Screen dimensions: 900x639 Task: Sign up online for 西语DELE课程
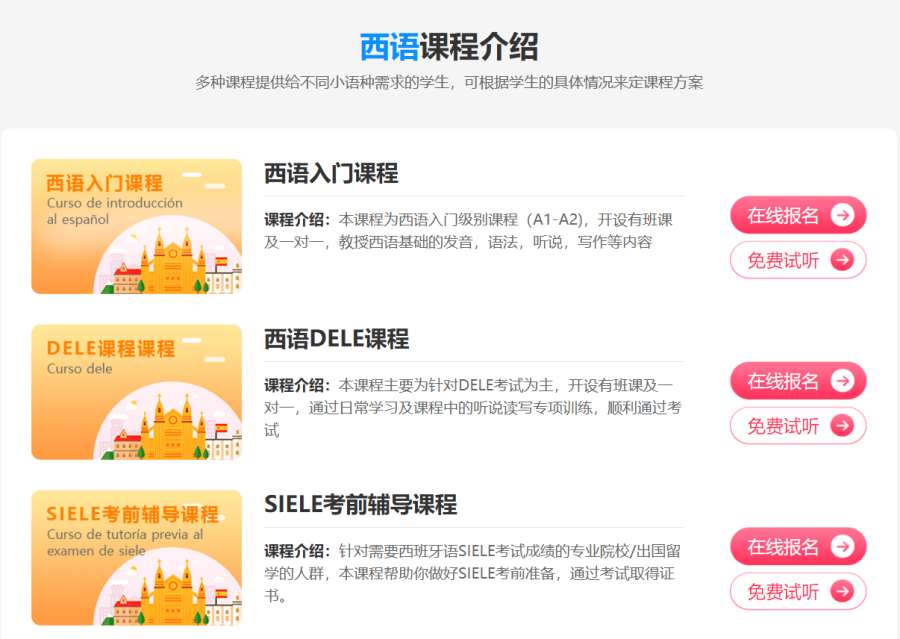click(x=797, y=381)
